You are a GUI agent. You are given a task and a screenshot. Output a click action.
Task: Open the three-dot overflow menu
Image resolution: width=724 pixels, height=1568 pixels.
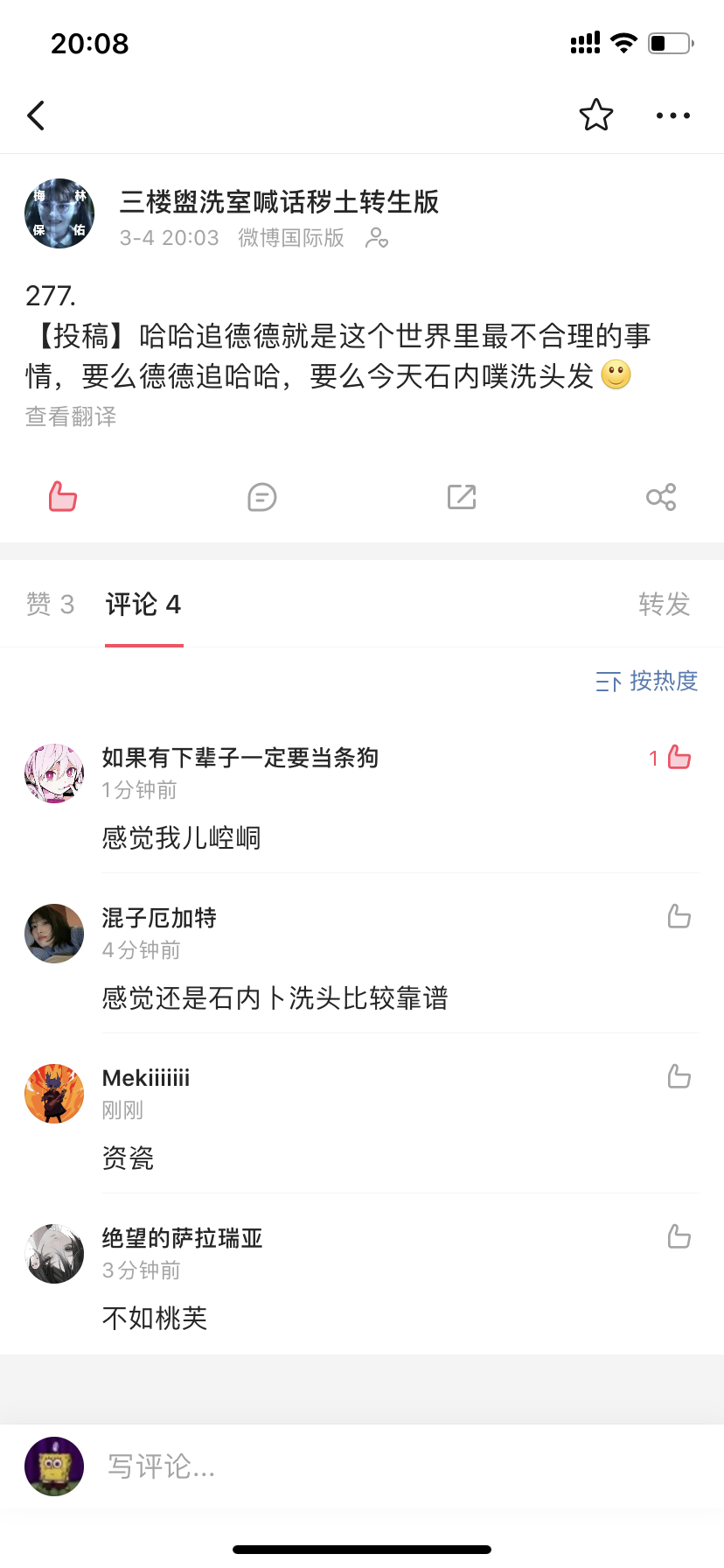(x=672, y=115)
